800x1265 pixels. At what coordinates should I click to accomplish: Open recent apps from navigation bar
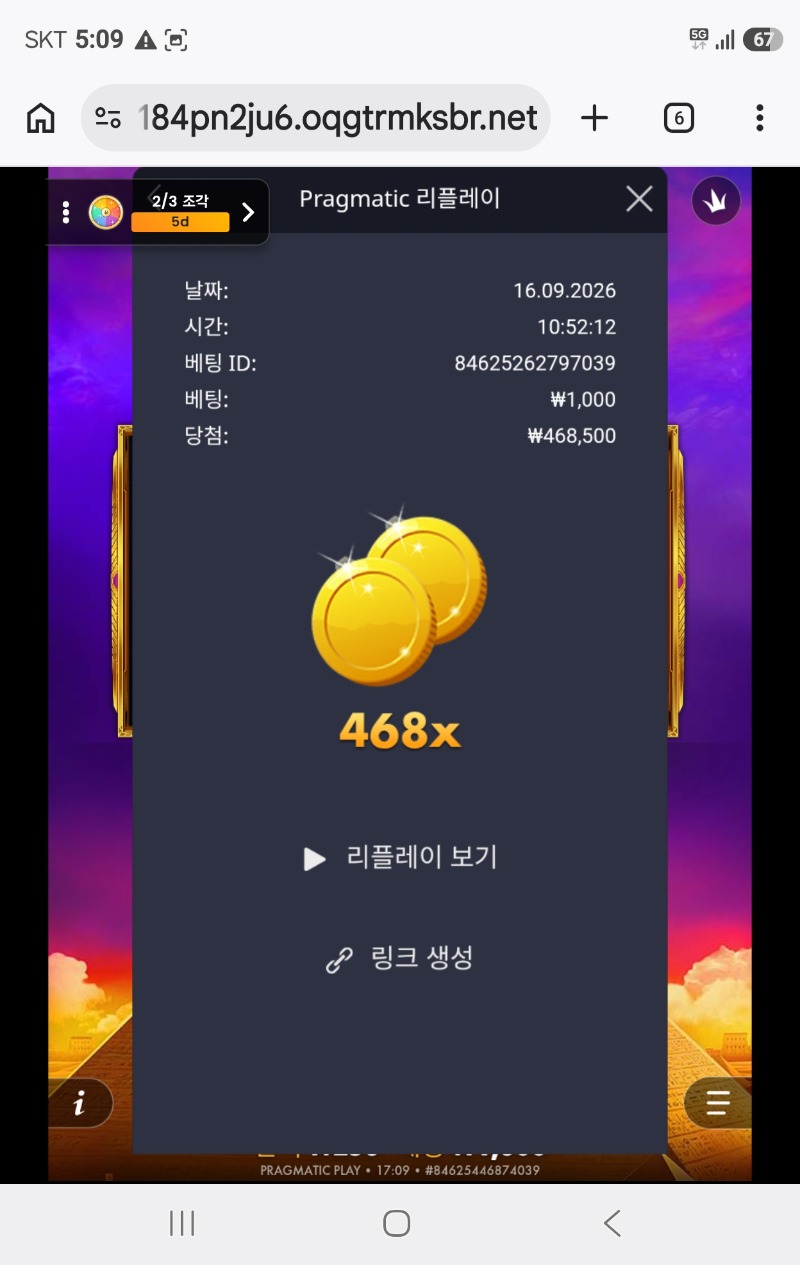[182, 1223]
